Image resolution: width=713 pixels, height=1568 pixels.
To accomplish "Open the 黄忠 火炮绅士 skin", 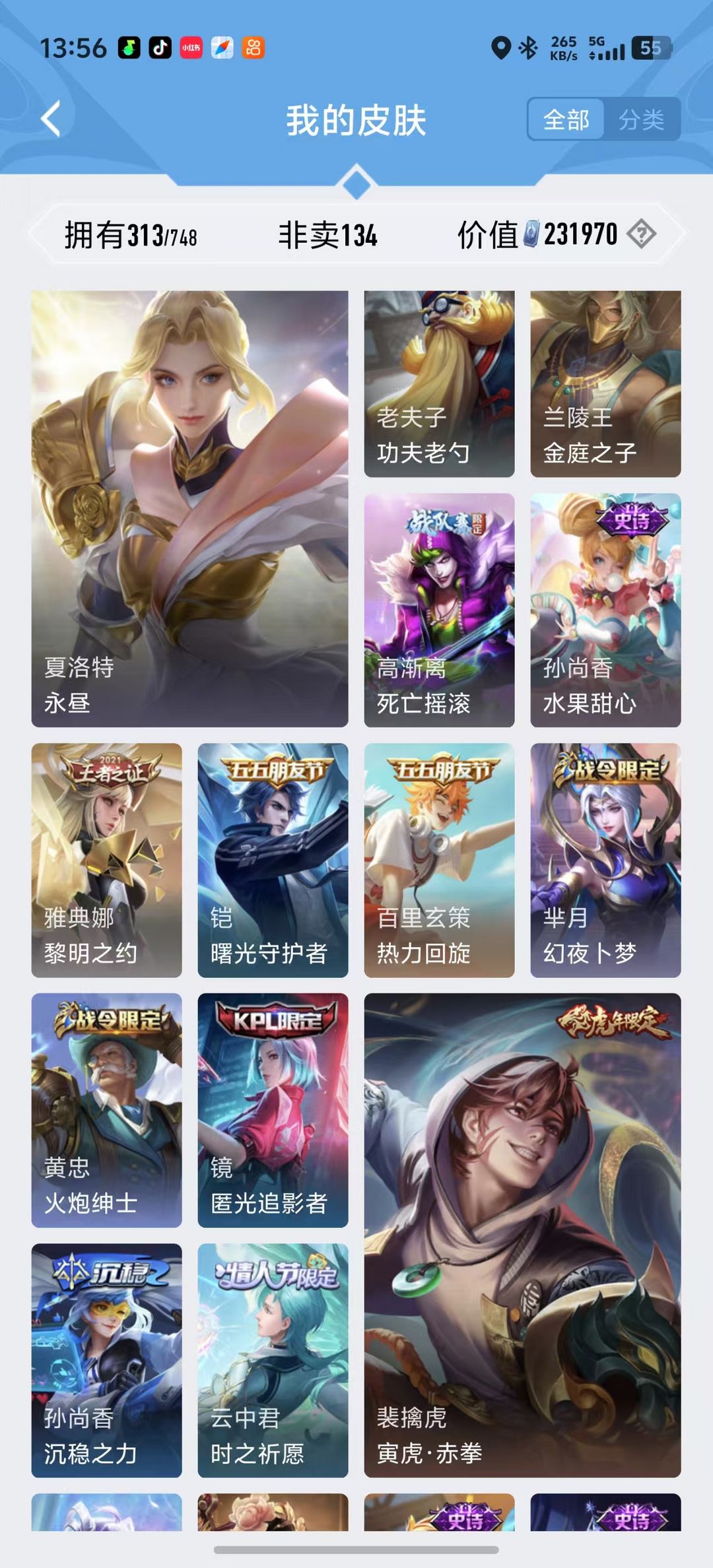I will click(x=106, y=1110).
